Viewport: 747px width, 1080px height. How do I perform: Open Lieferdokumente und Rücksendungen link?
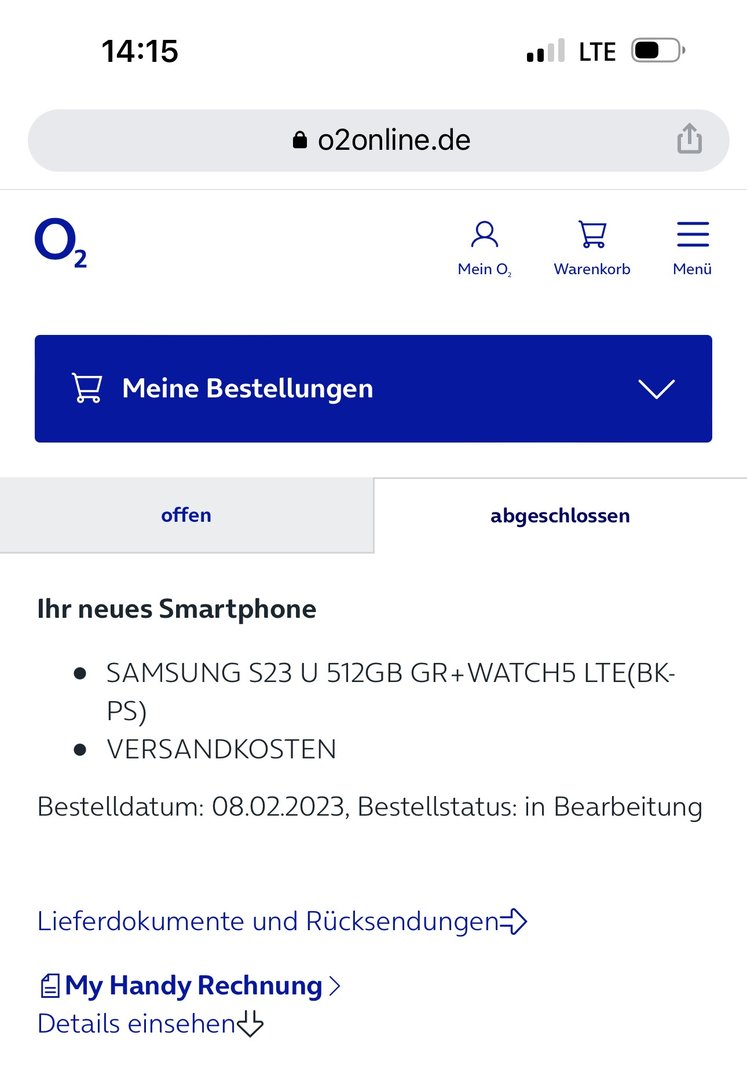tap(282, 921)
